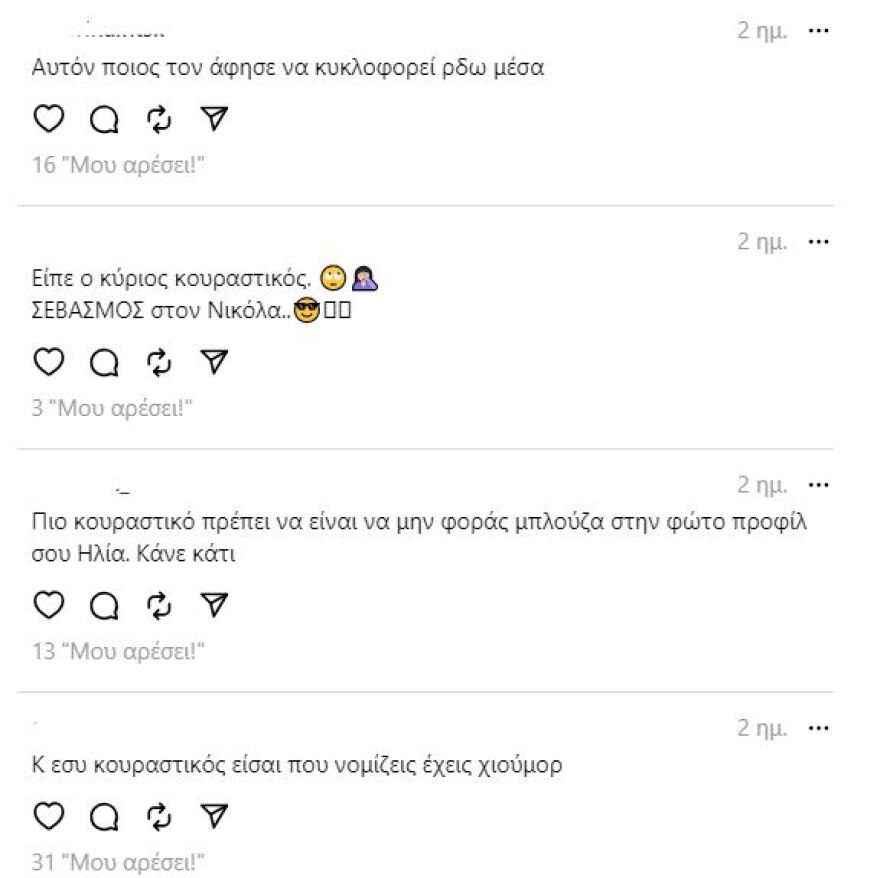880x878 pixels.
Task: Reply to the comment 'Πιο κουραστικό πρέπει να είναι'
Action: click(x=104, y=605)
